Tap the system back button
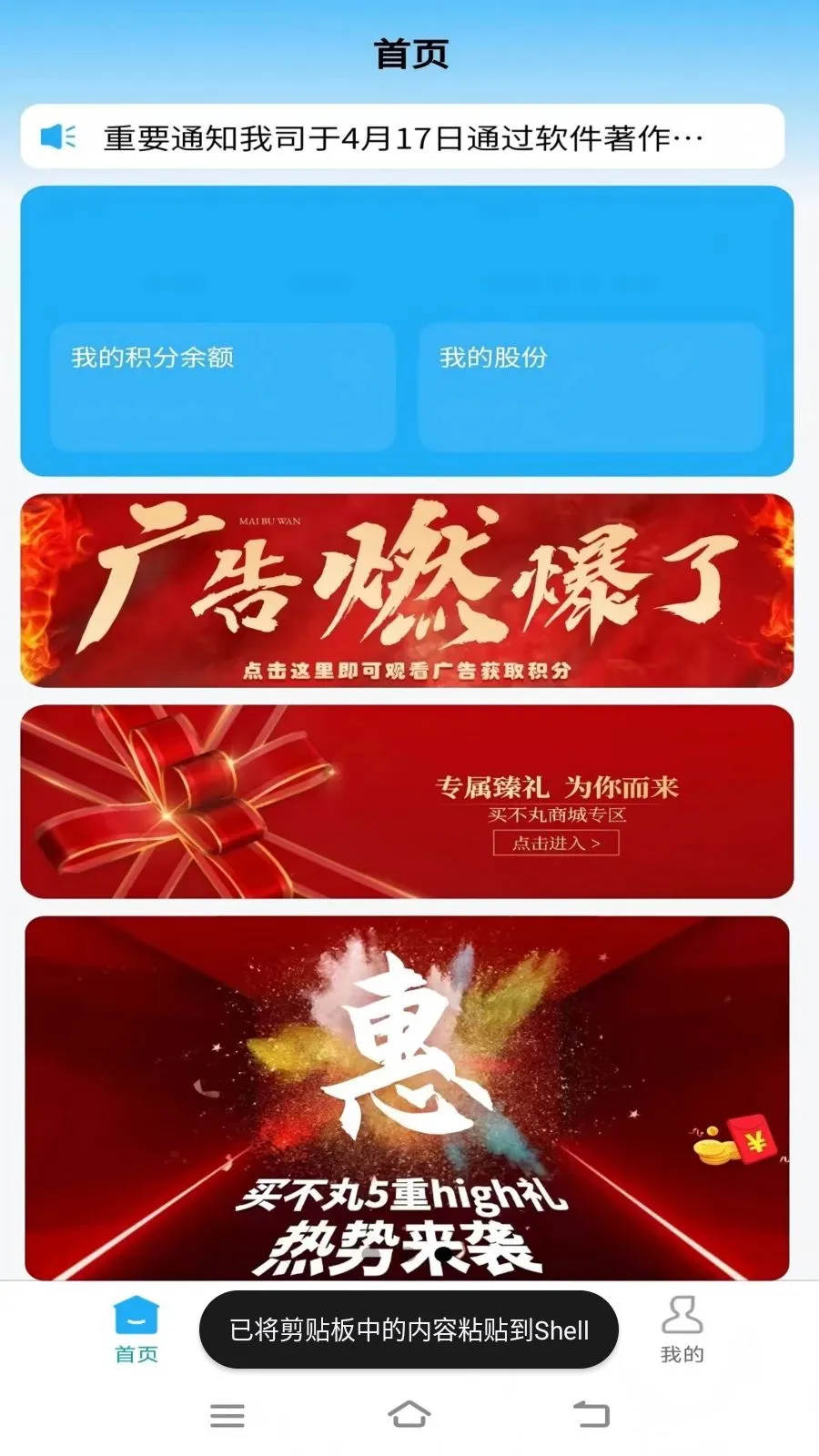This screenshot has width=819, height=1456. [591, 1415]
